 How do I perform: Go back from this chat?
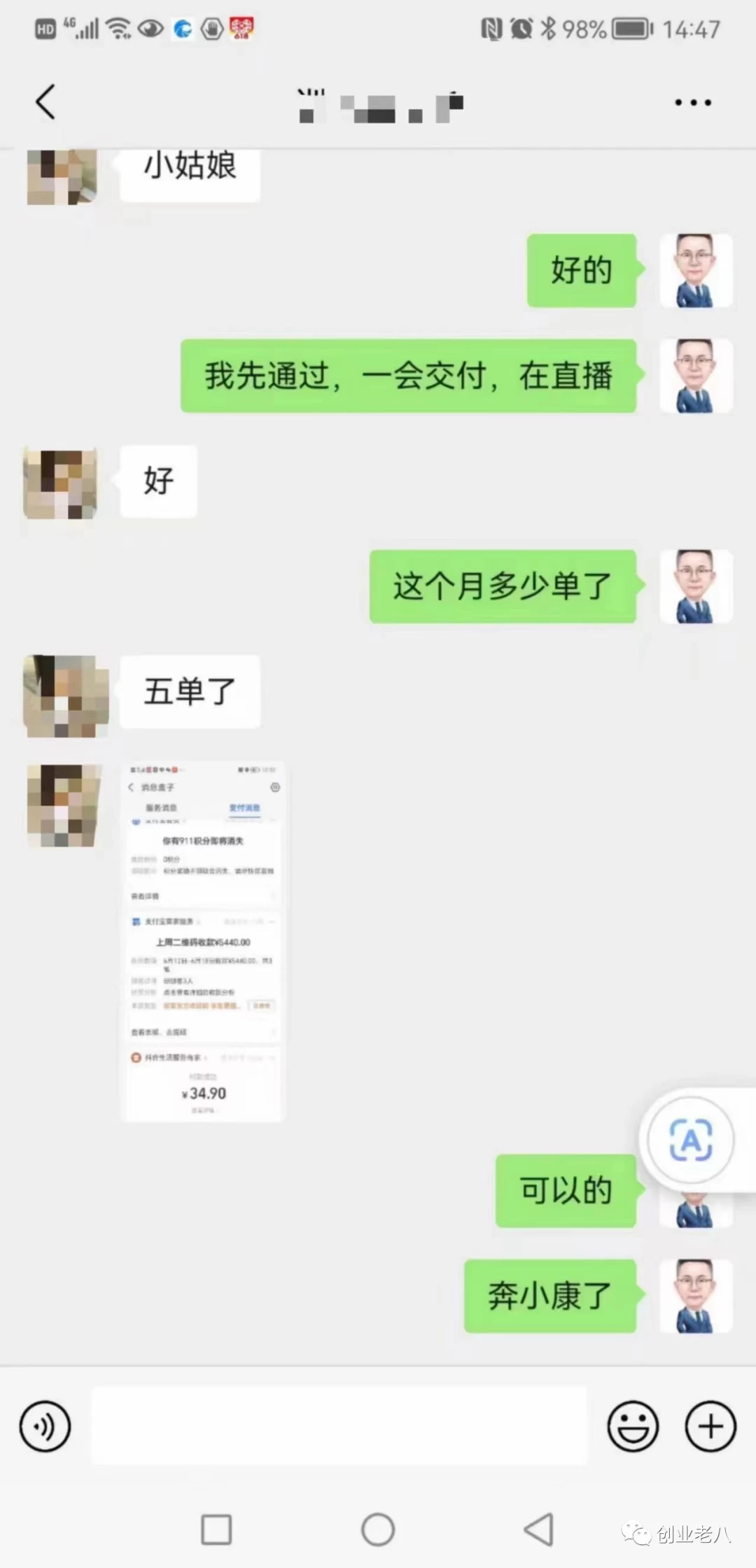pyautogui.click(x=46, y=102)
